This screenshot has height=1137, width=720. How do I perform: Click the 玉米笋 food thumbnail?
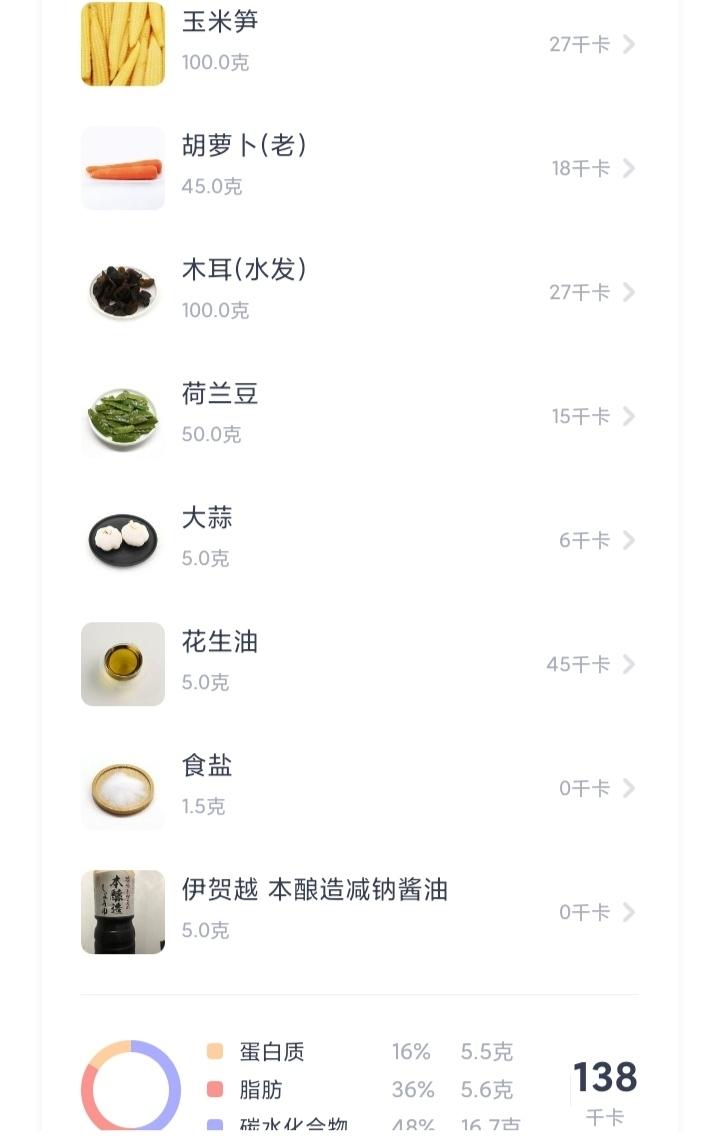coord(122,45)
